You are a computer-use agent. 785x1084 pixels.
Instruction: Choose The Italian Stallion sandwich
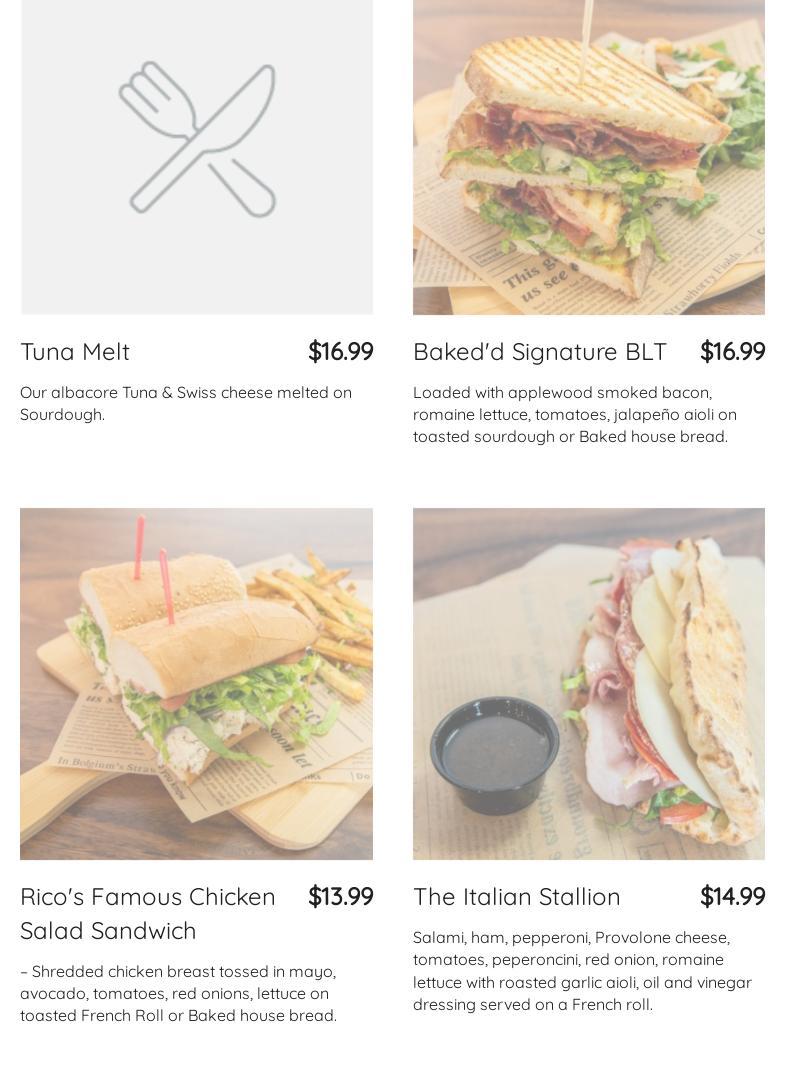pyautogui.click(x=516, y=897)
